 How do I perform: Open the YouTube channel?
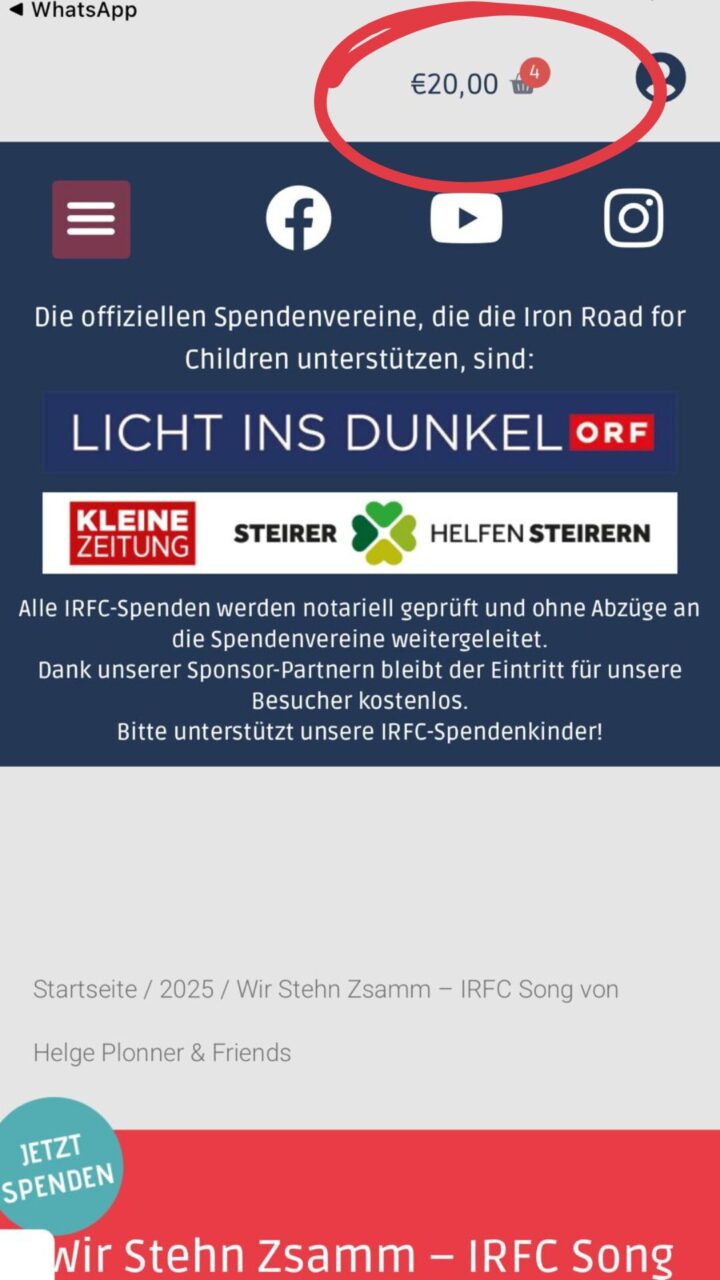click(x=466, y=218)
